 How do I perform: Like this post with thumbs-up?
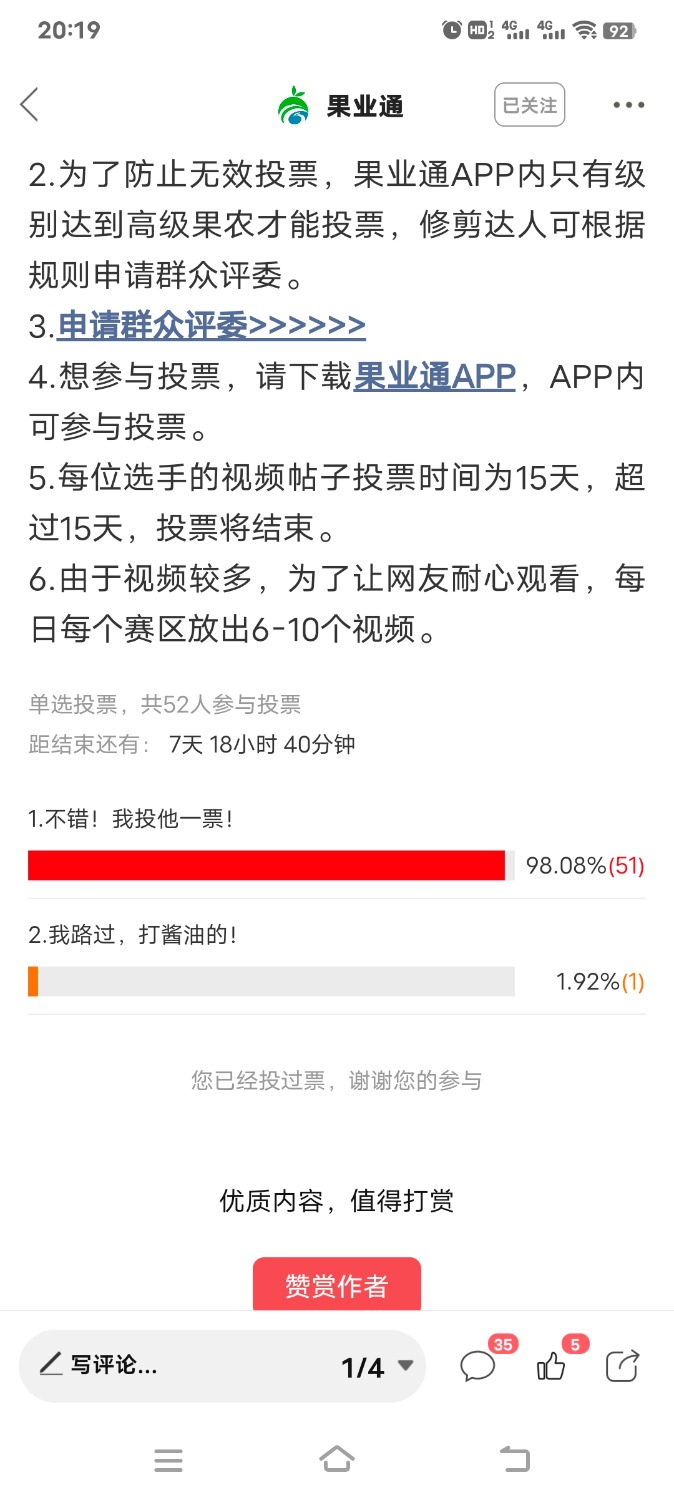tap(551, 1366)
